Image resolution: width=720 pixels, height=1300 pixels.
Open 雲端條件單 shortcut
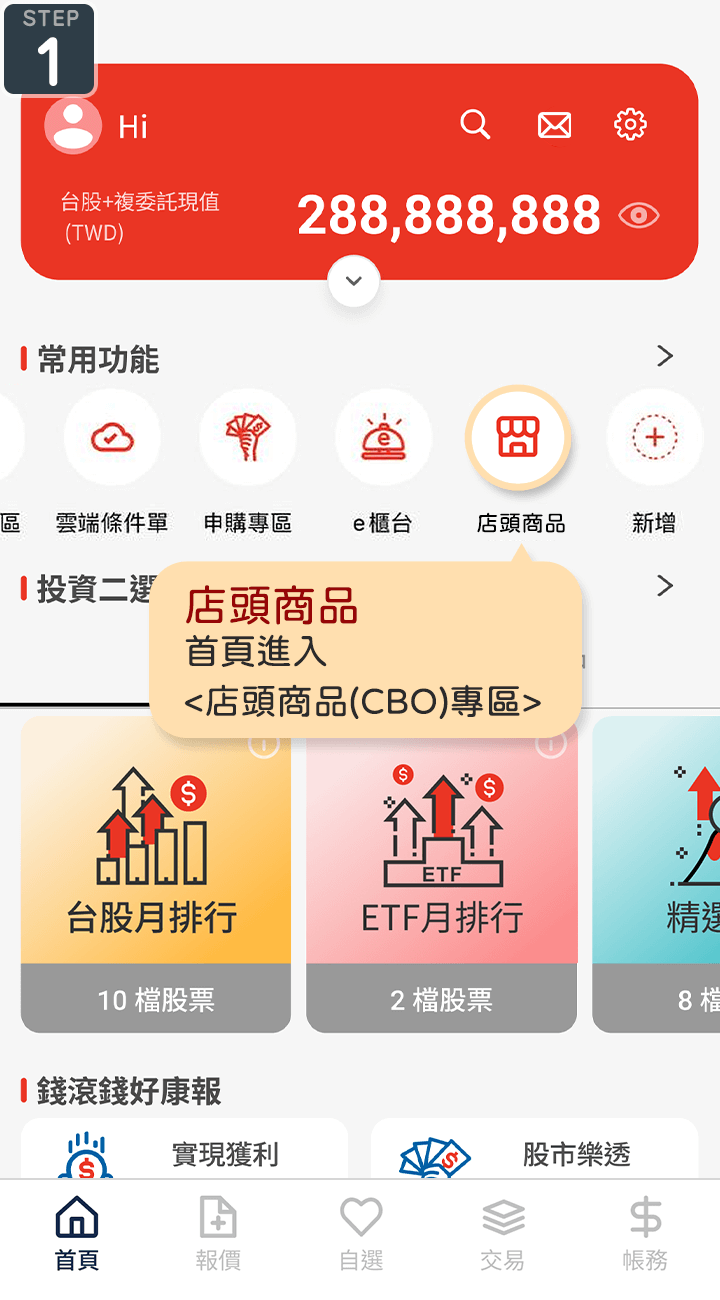(112, 438)
